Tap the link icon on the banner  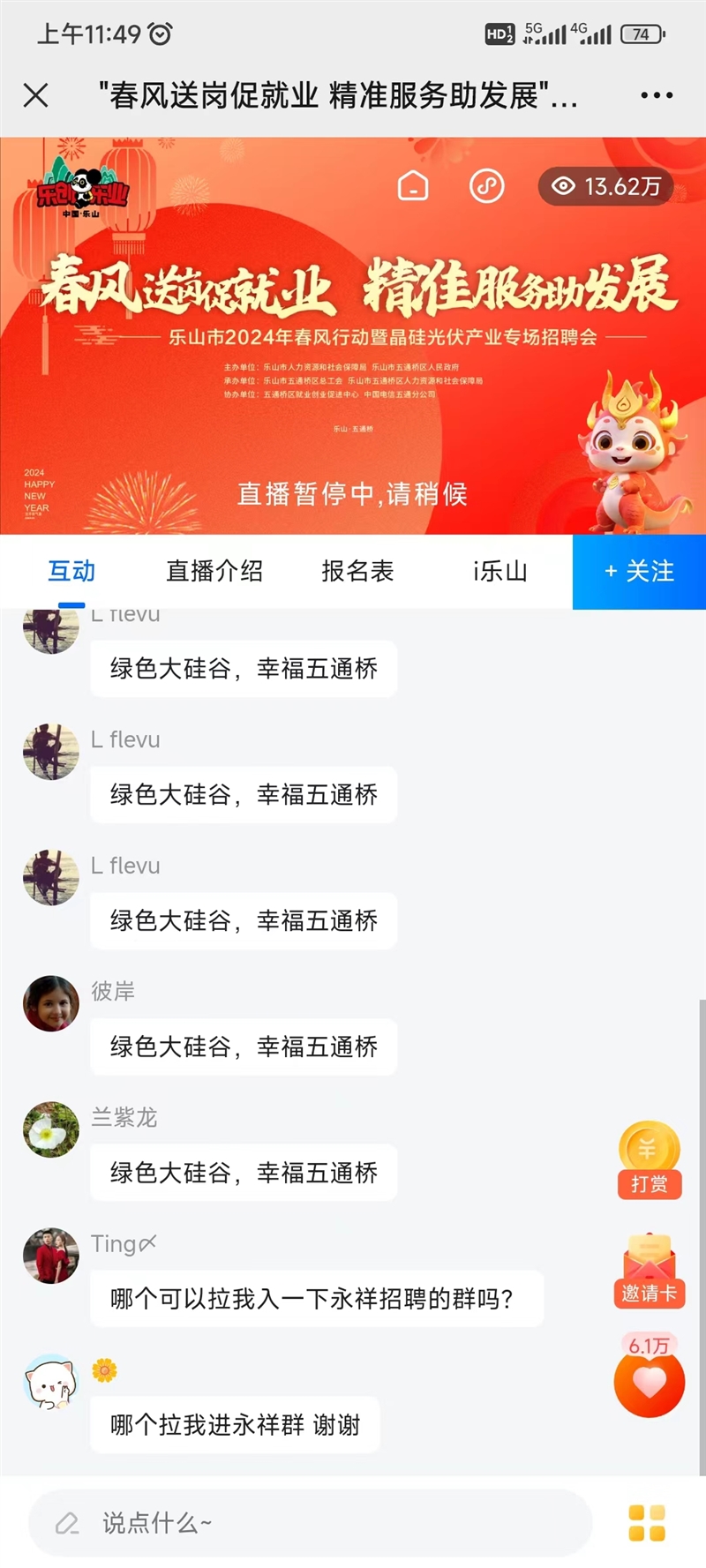coord(486,186)
